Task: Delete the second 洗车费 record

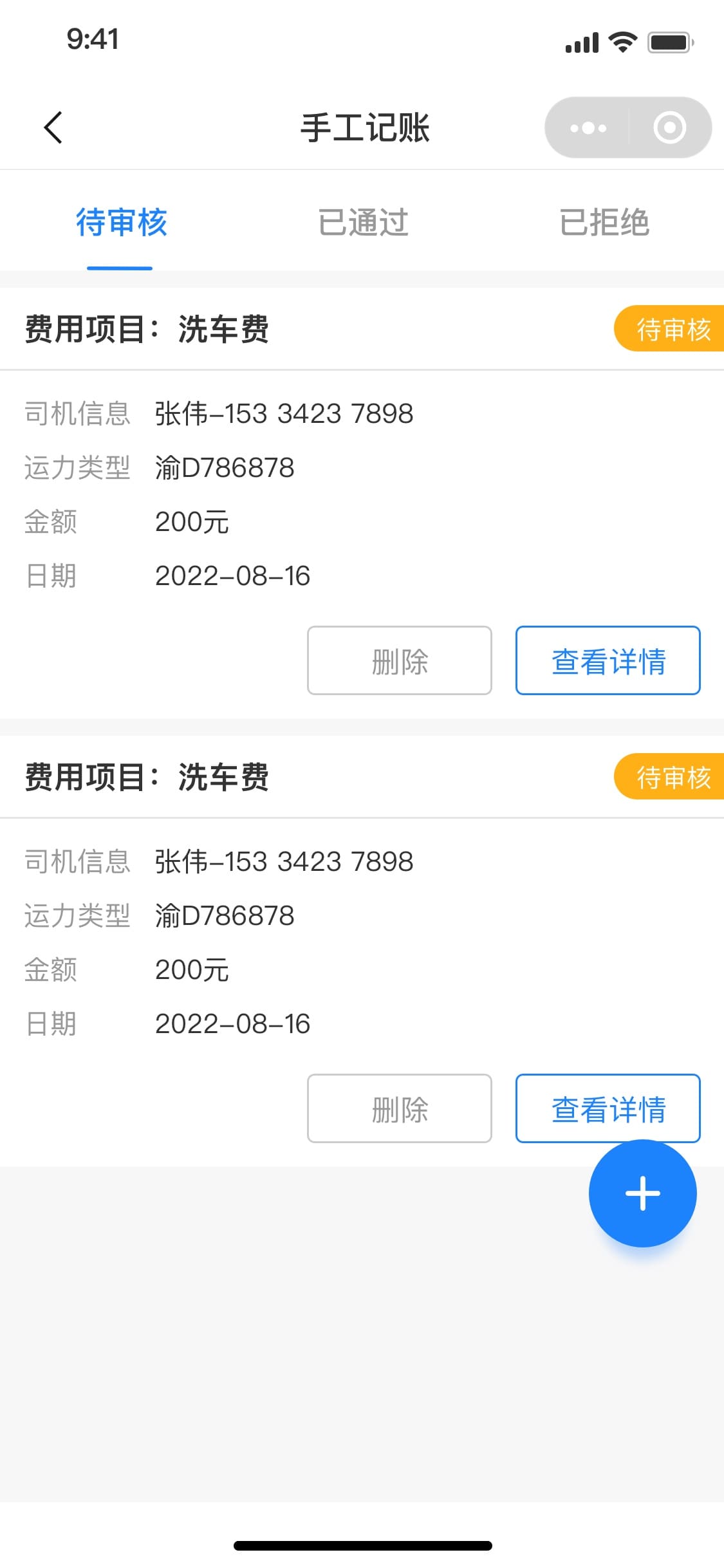Action: tap(400, 1108)
